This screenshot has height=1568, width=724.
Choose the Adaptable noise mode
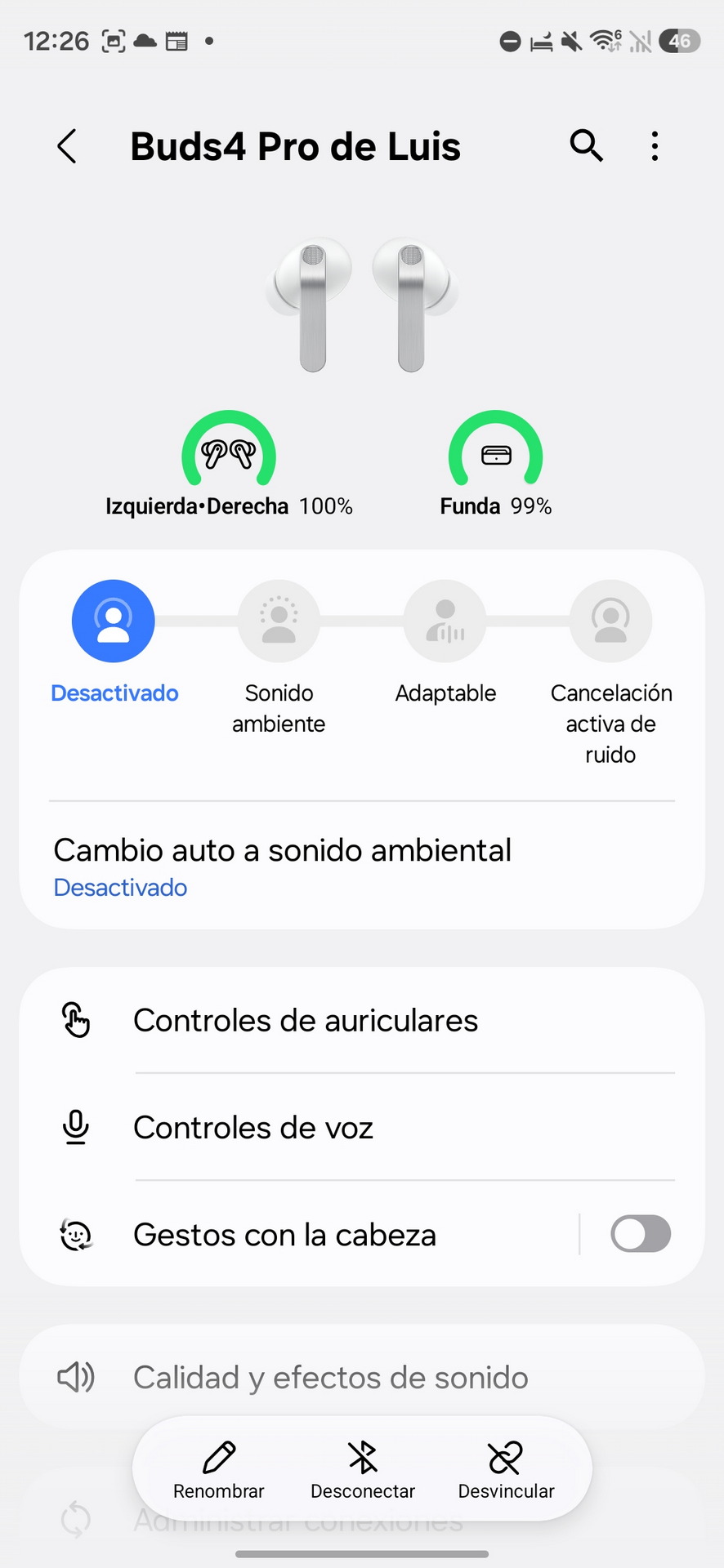tap(445, 621)
